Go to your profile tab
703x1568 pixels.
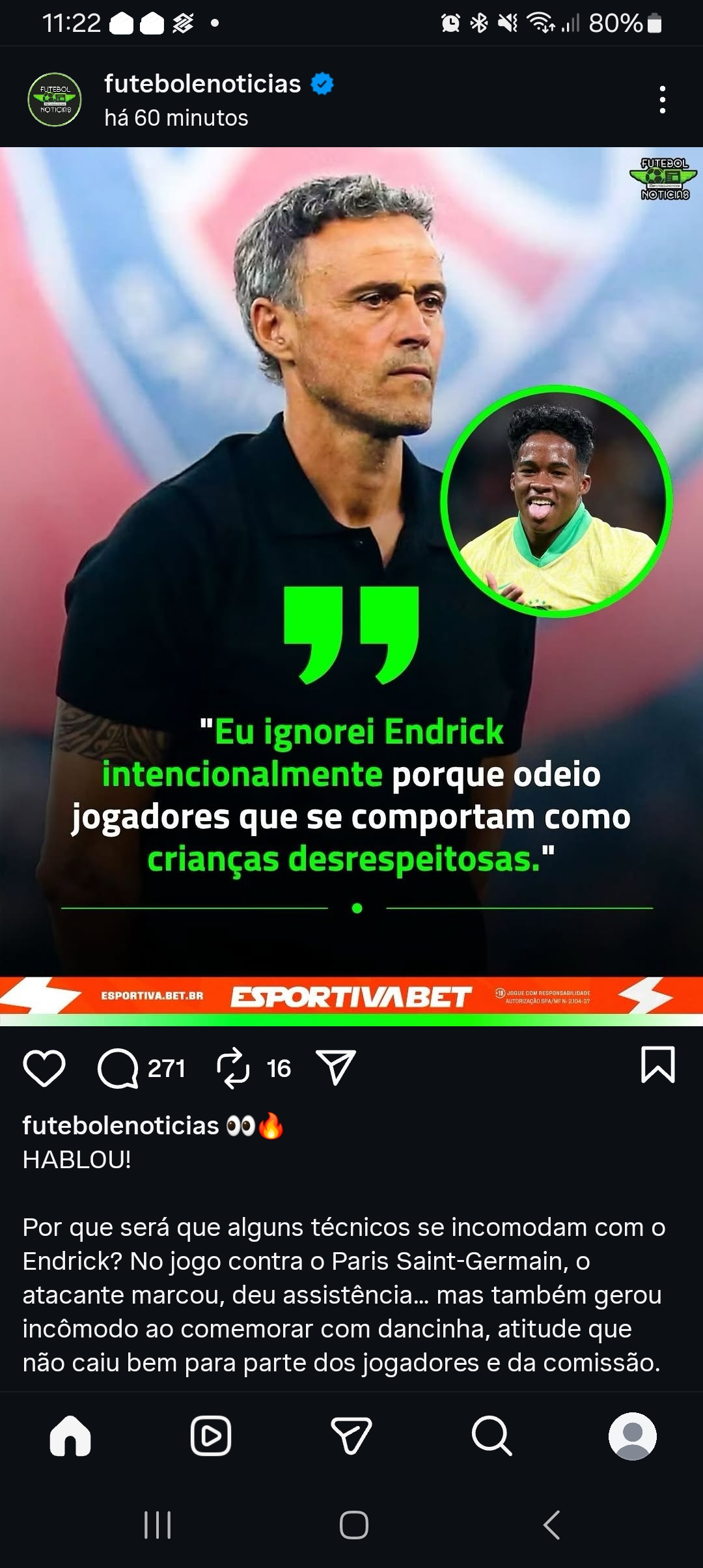[x=632, y=1436]
